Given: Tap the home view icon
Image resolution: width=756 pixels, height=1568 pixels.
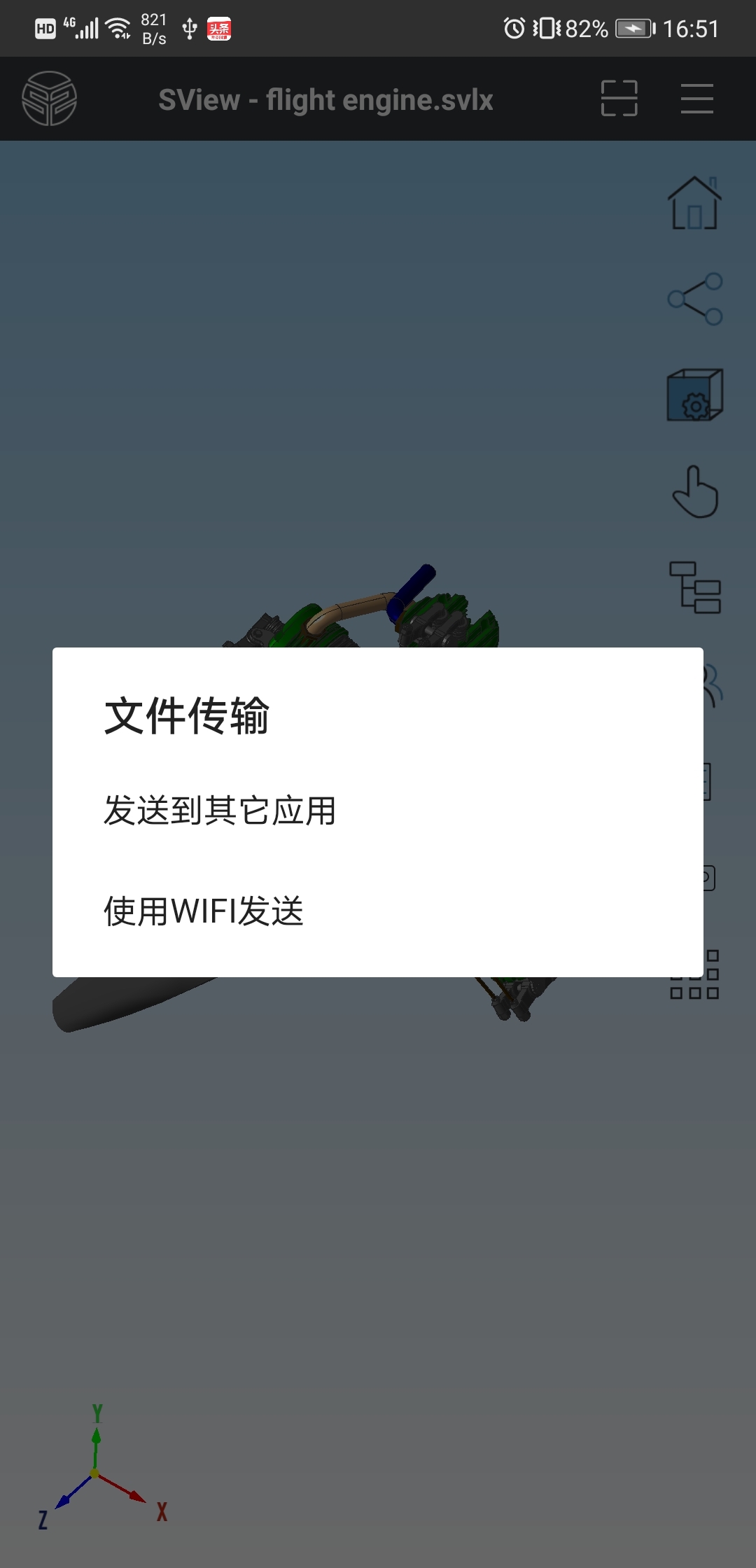Looking at the screenshot, I should coord(694,203).
